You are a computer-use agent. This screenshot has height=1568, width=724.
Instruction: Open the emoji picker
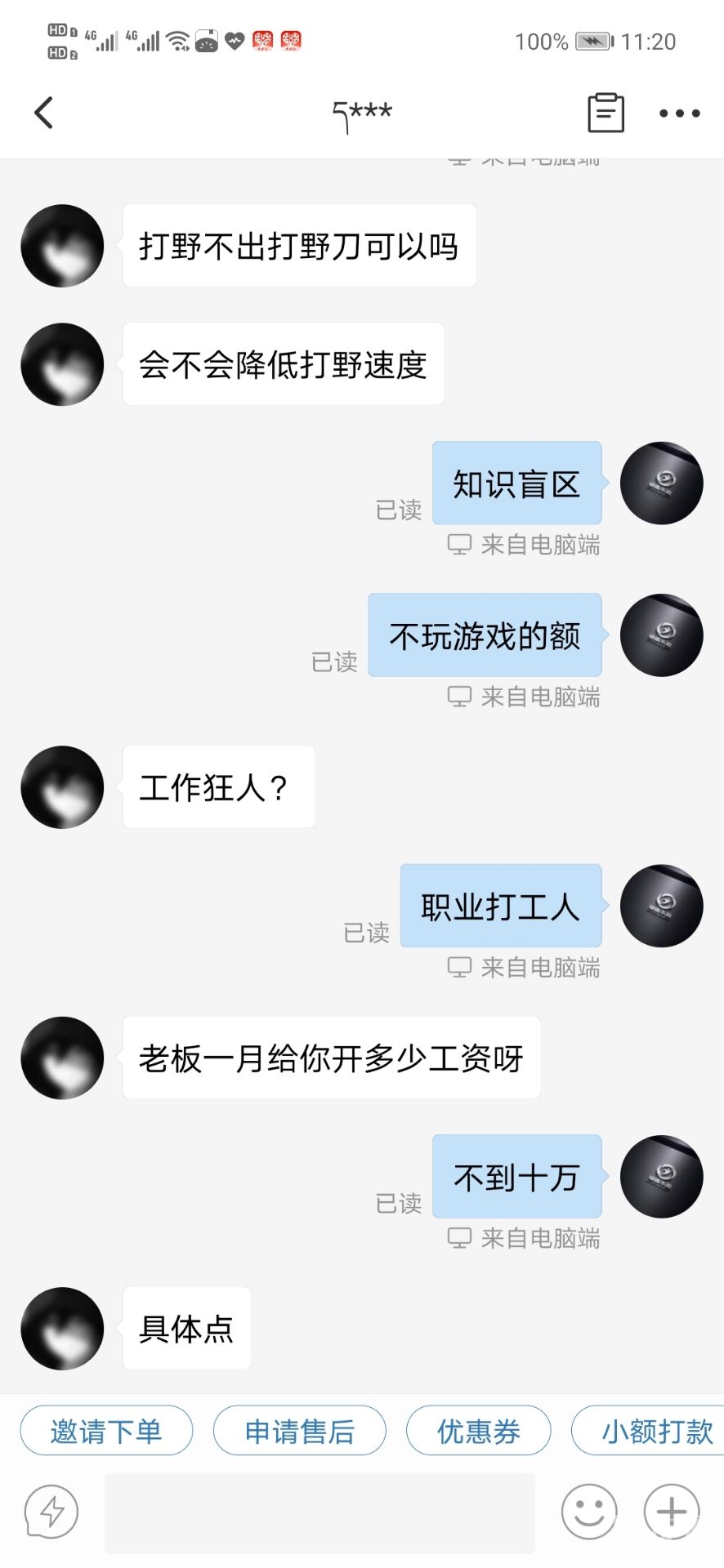[x=589, y=1512]
